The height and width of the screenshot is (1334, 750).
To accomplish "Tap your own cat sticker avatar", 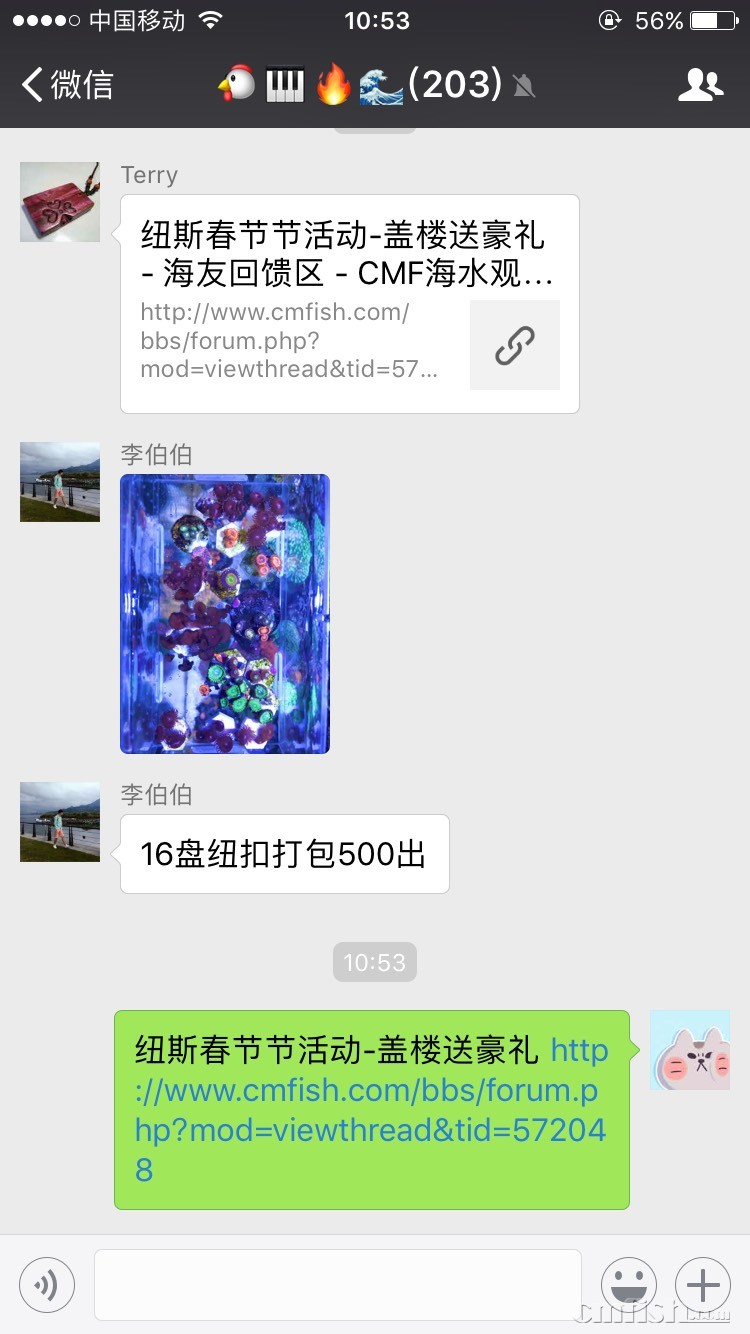I will pos(690,1050).
